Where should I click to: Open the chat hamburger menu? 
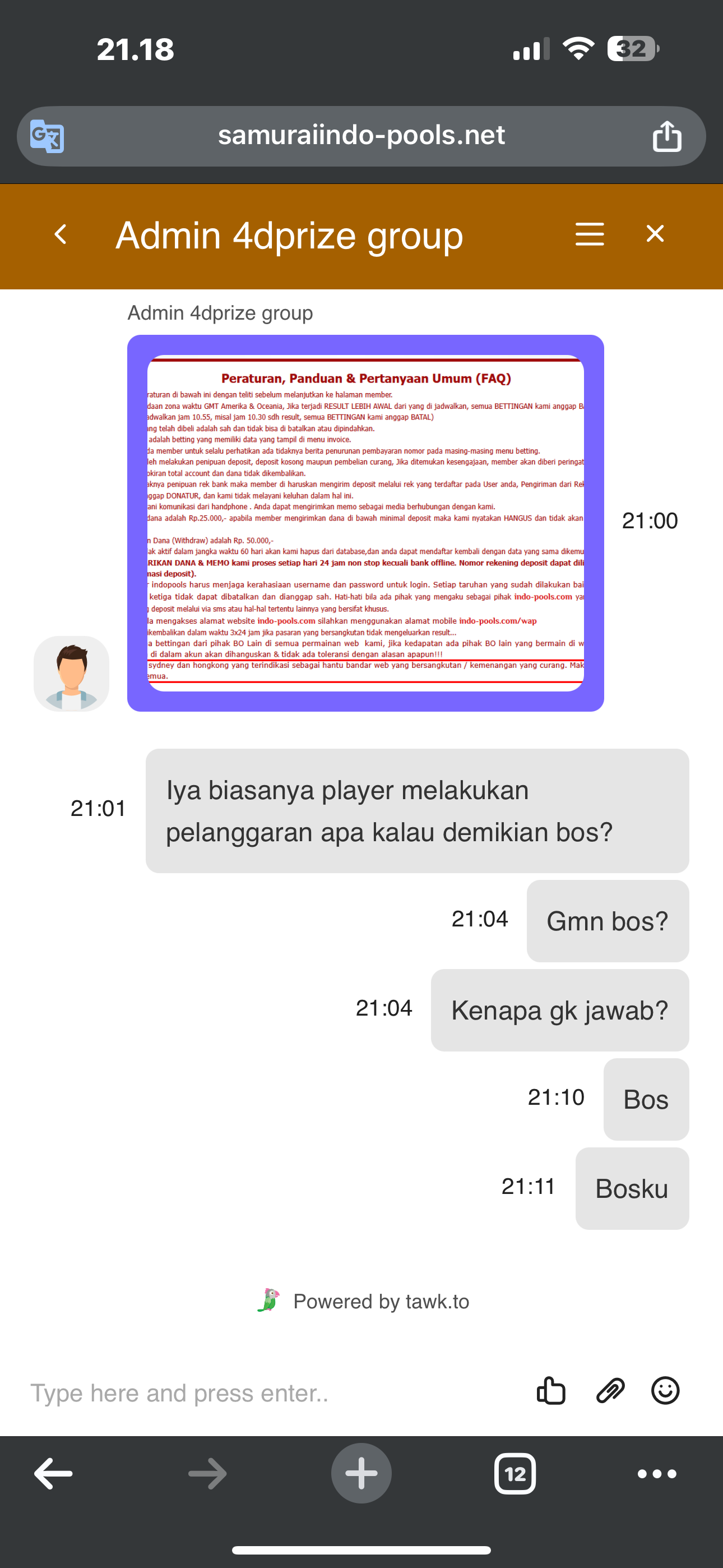(589, 234)
